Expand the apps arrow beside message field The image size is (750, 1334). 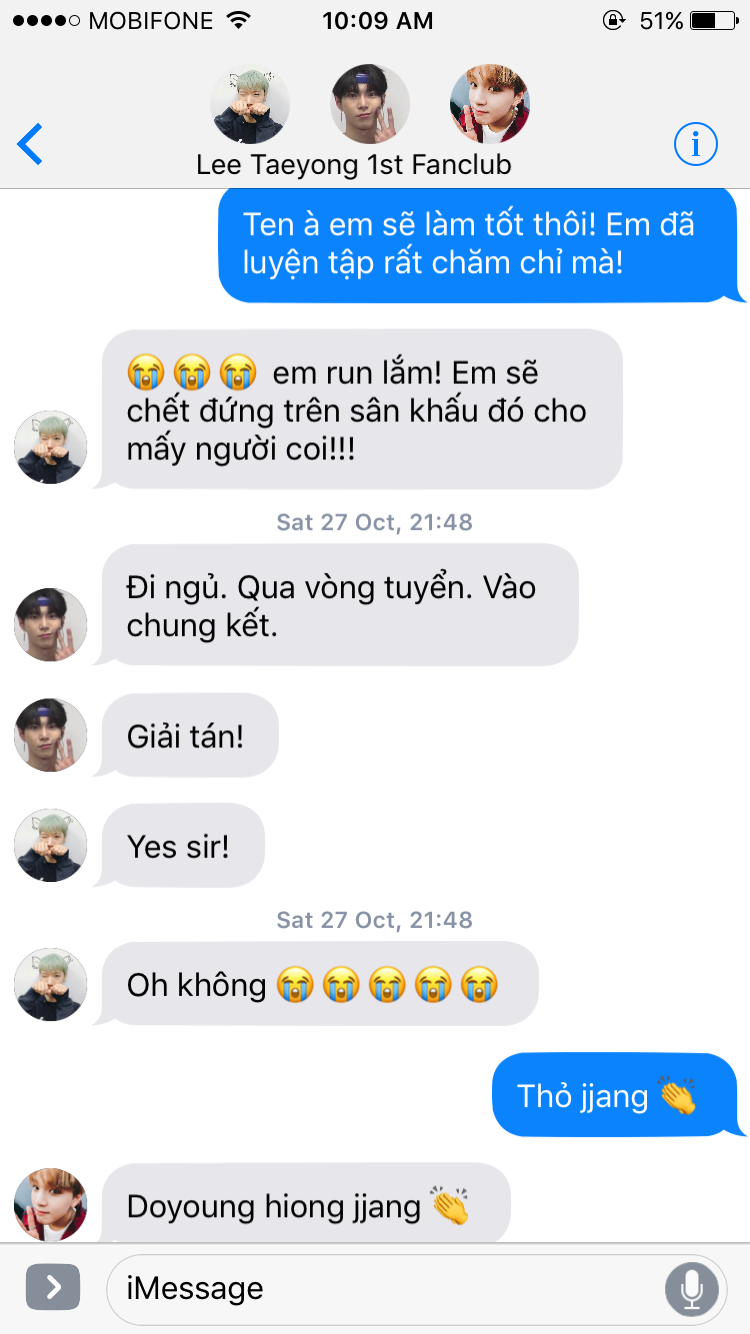[53, 1288]
